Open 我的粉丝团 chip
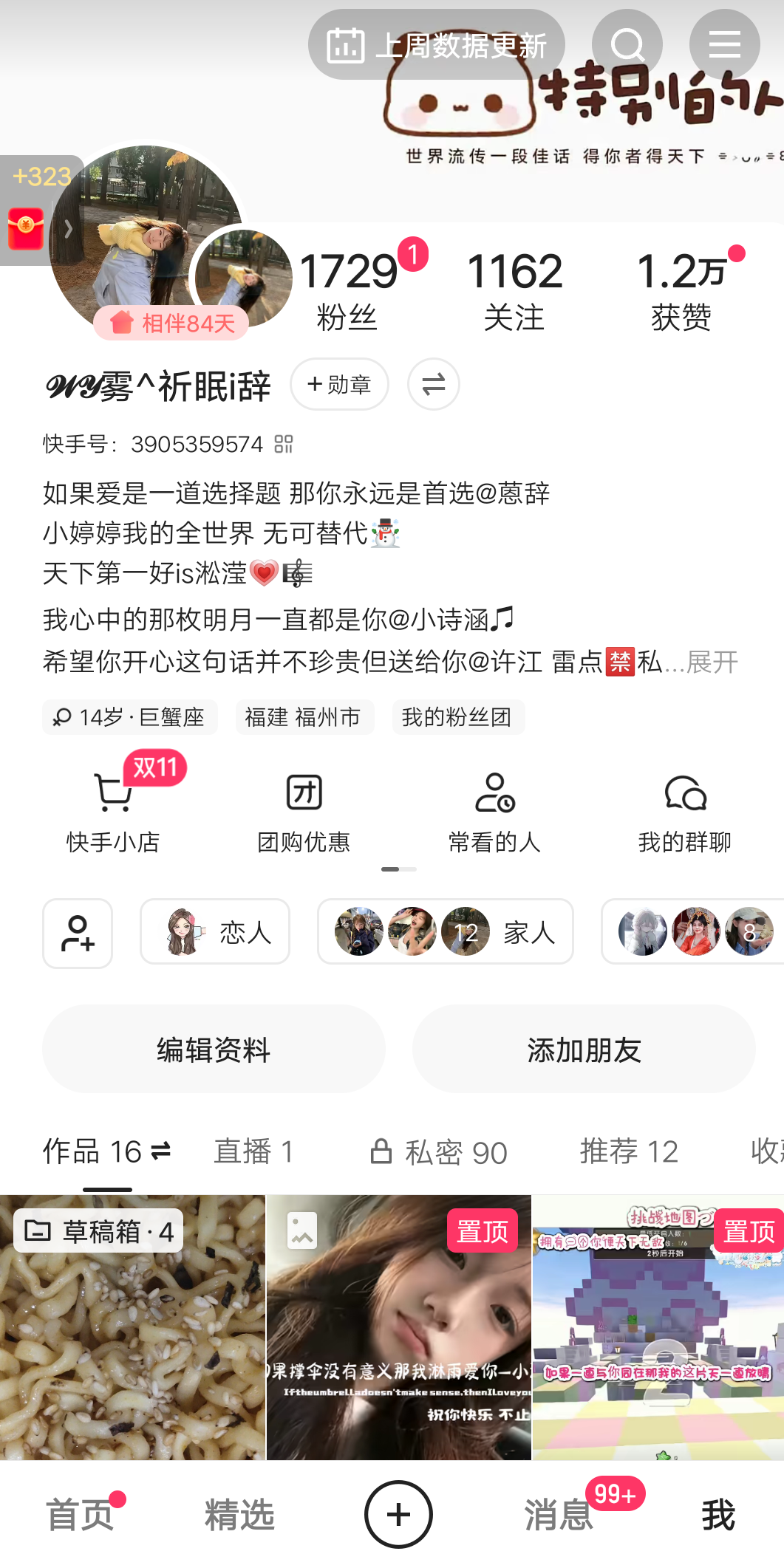This screenshot has width=784, height=1568. pos(457,717)
